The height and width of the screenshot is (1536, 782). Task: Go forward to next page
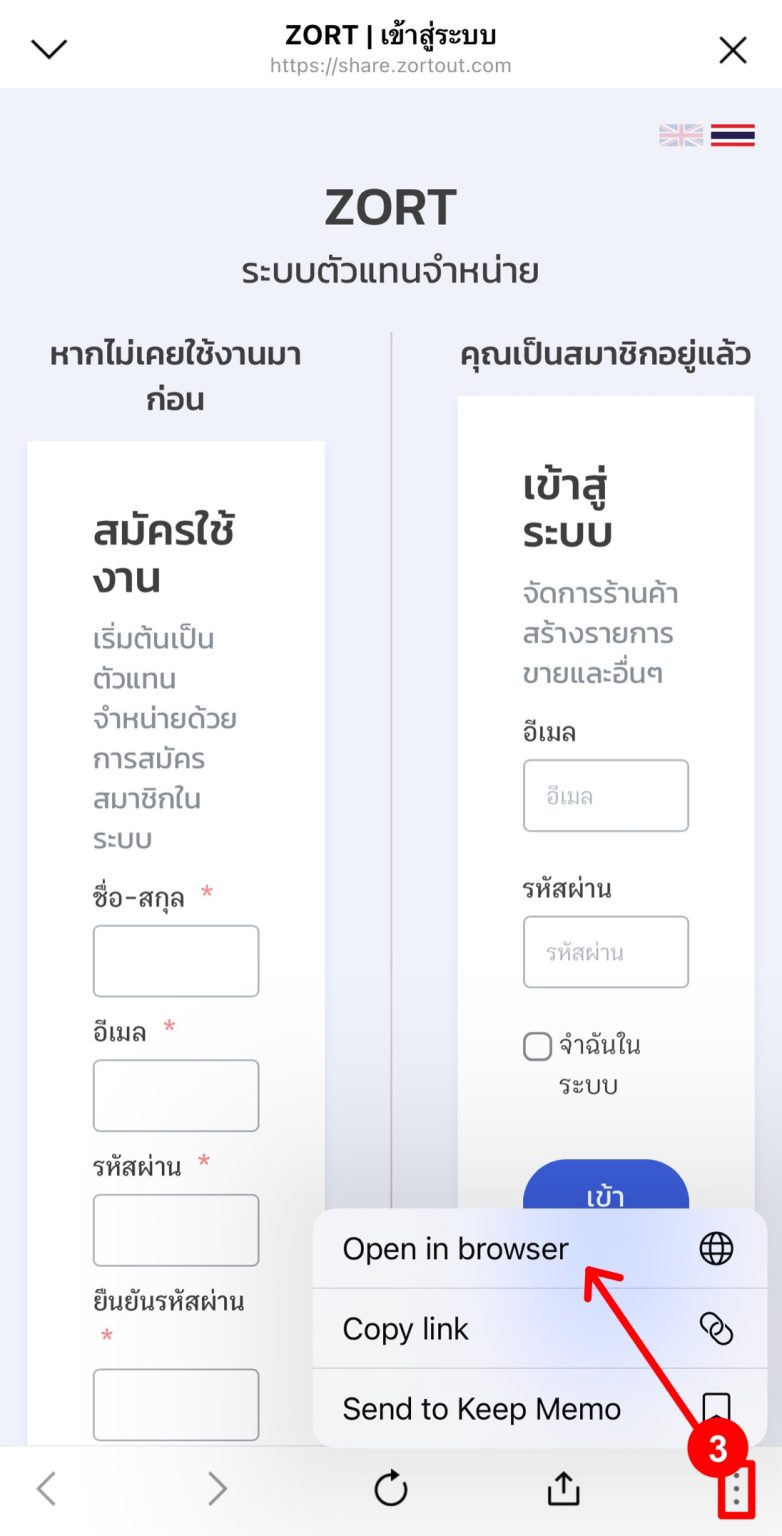coord(217,1489)
